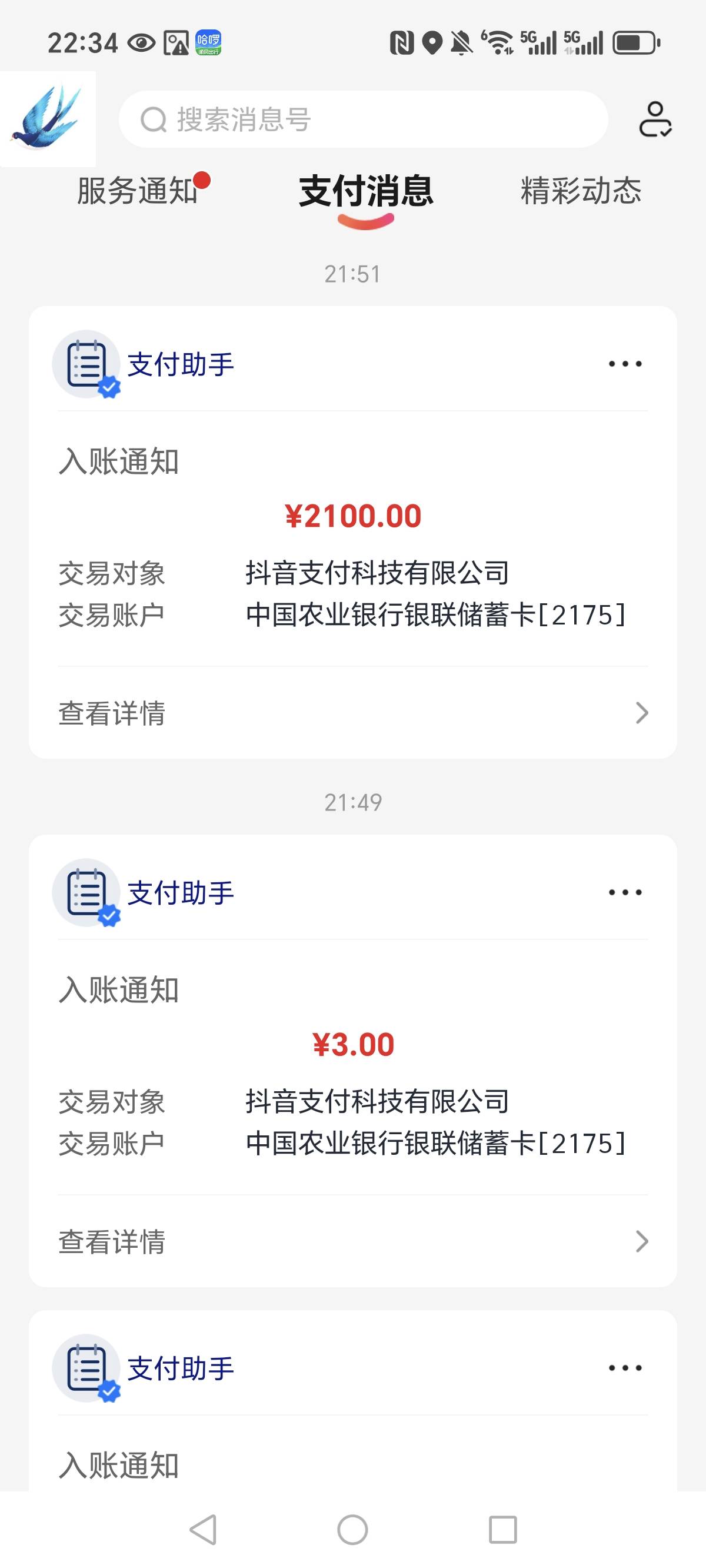This screenshot has width=706, height=1568.
Task: Go back using the system back button
Action: point(204,1529)
